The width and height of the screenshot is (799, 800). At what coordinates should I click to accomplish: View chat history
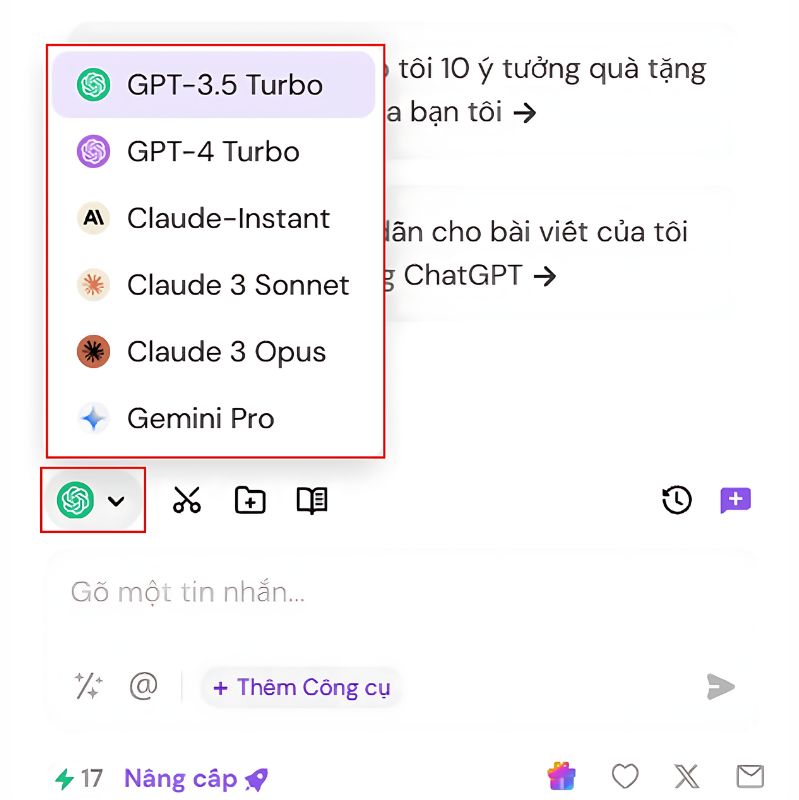677,500
